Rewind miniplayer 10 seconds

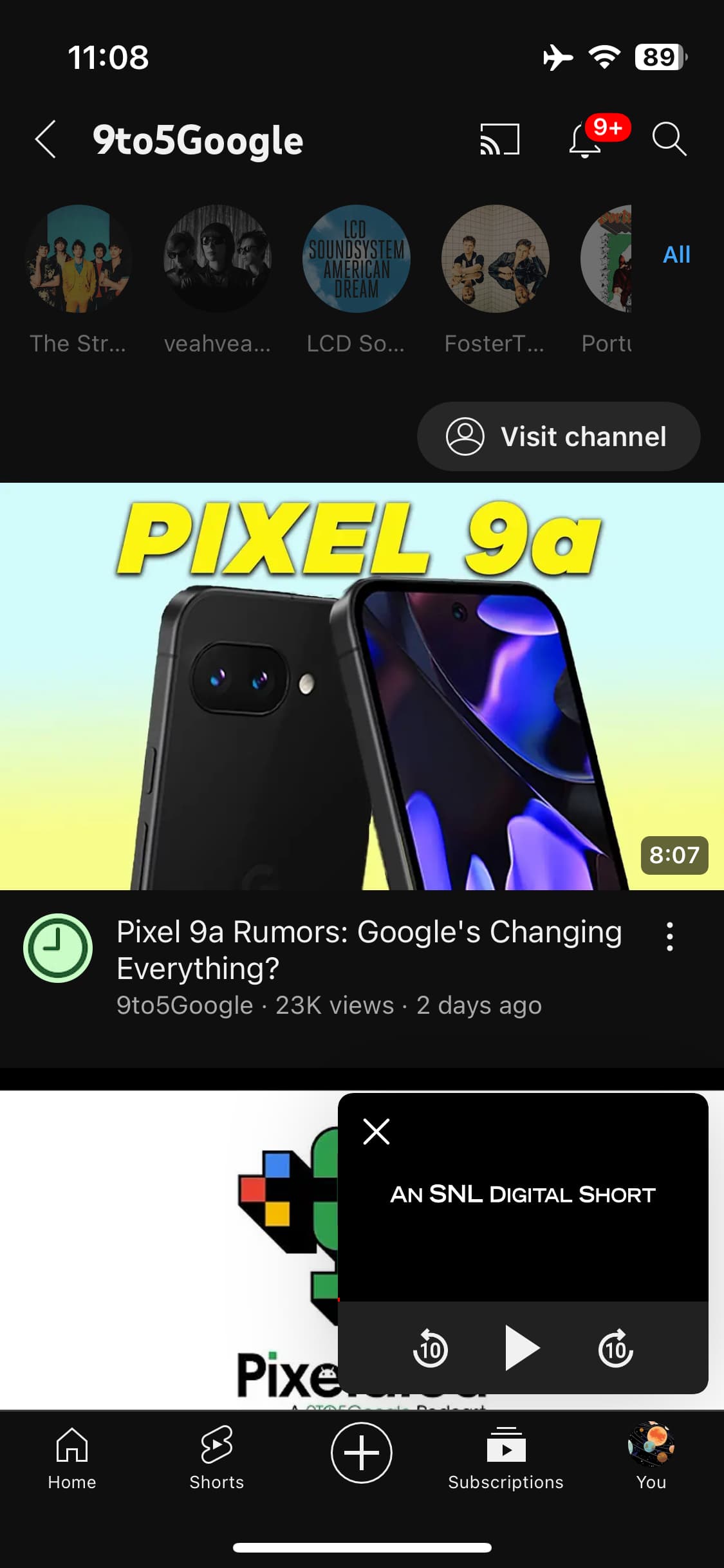click(x=431, y=1349)
